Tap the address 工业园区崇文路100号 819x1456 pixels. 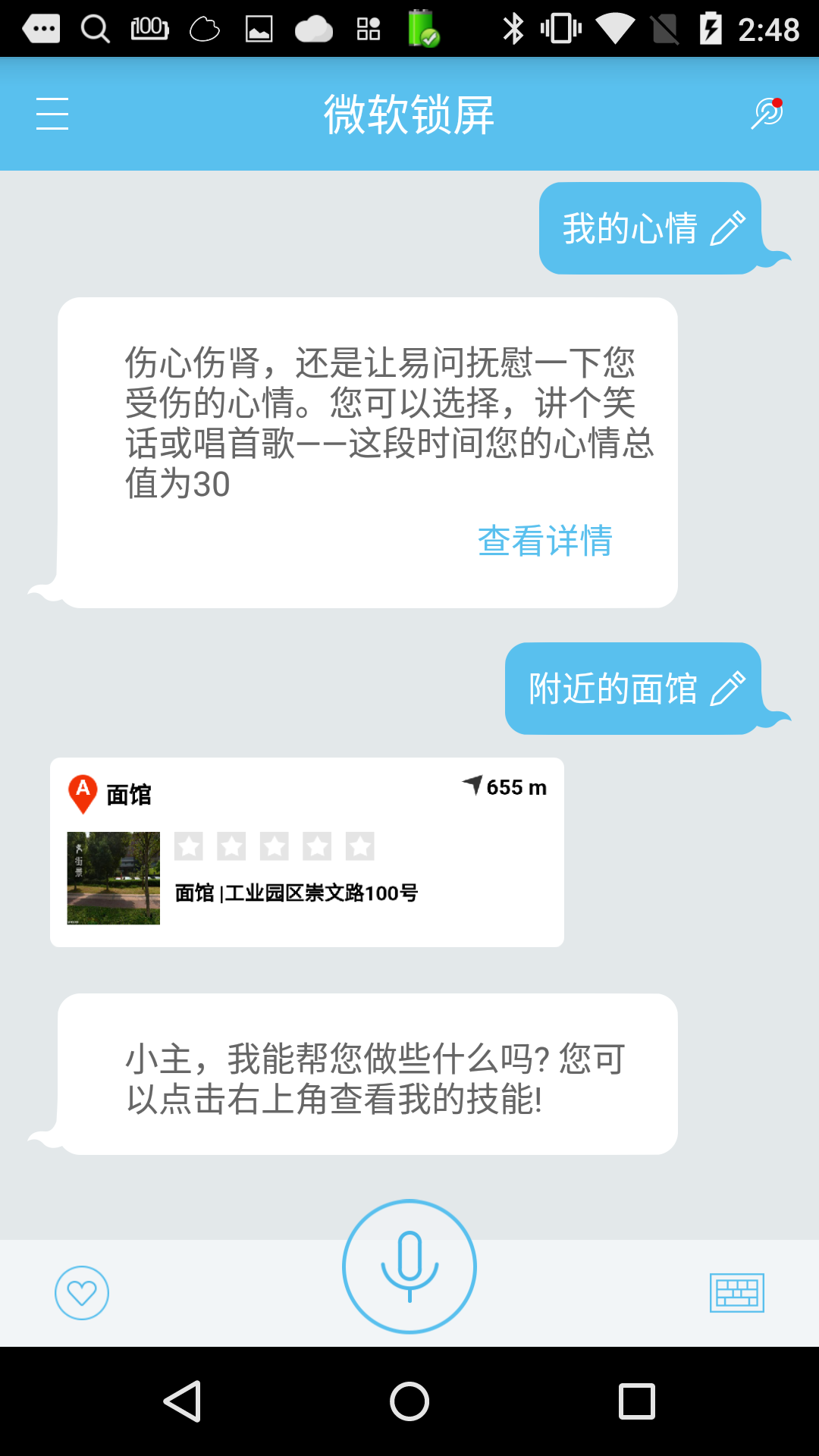[x=296, y=893]
